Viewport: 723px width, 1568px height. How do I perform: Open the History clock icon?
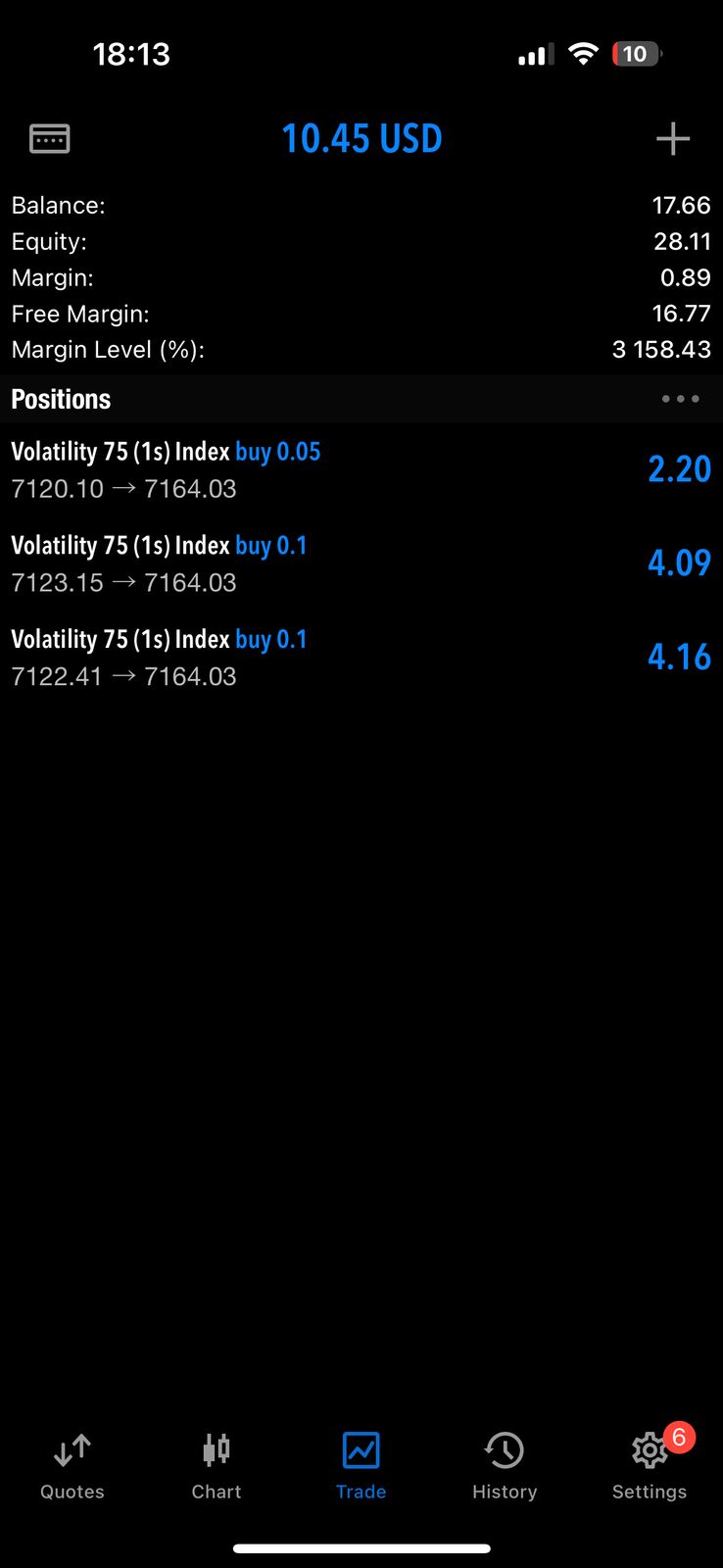[x=505, y=1450]
